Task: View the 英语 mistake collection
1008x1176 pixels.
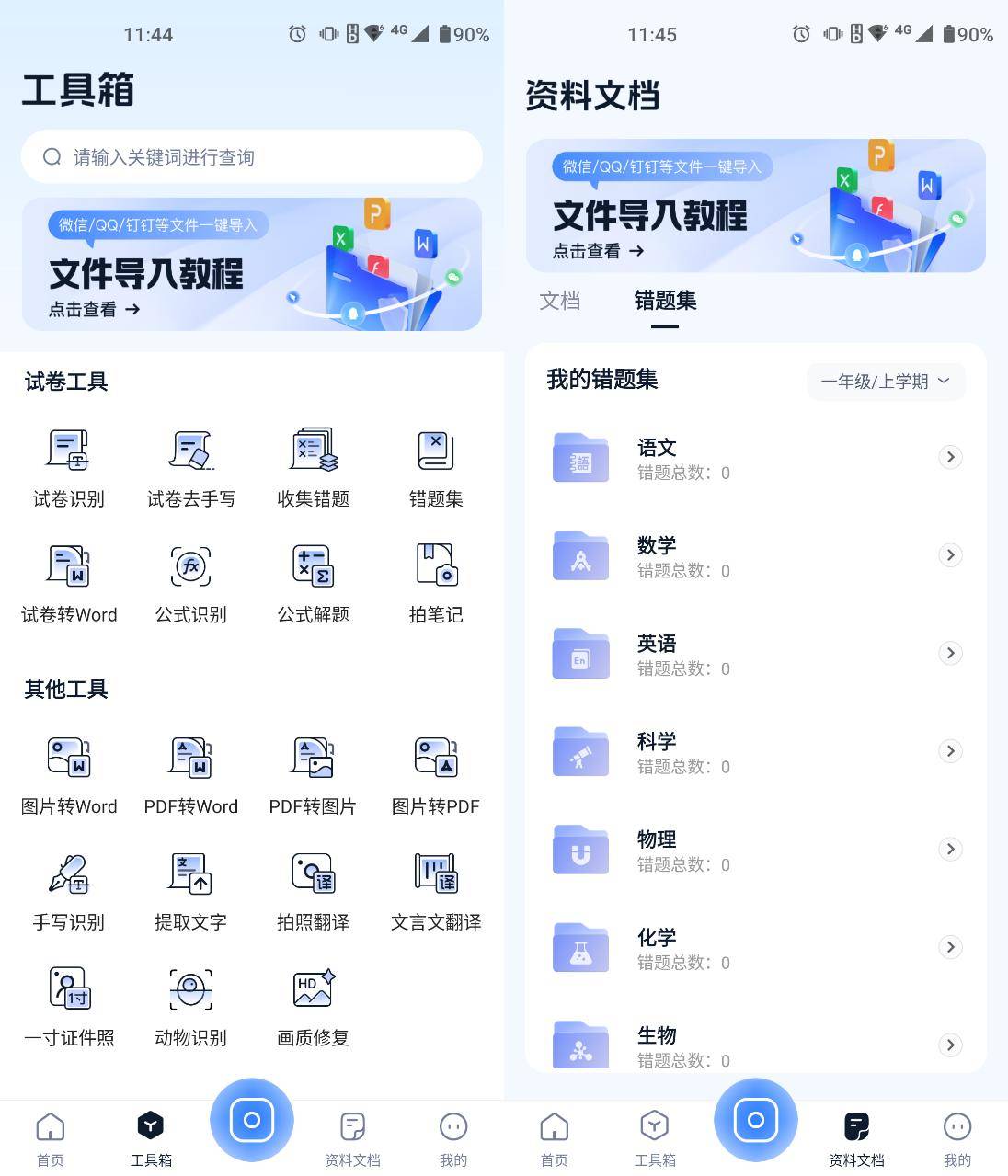Action: tap(756, 654)
